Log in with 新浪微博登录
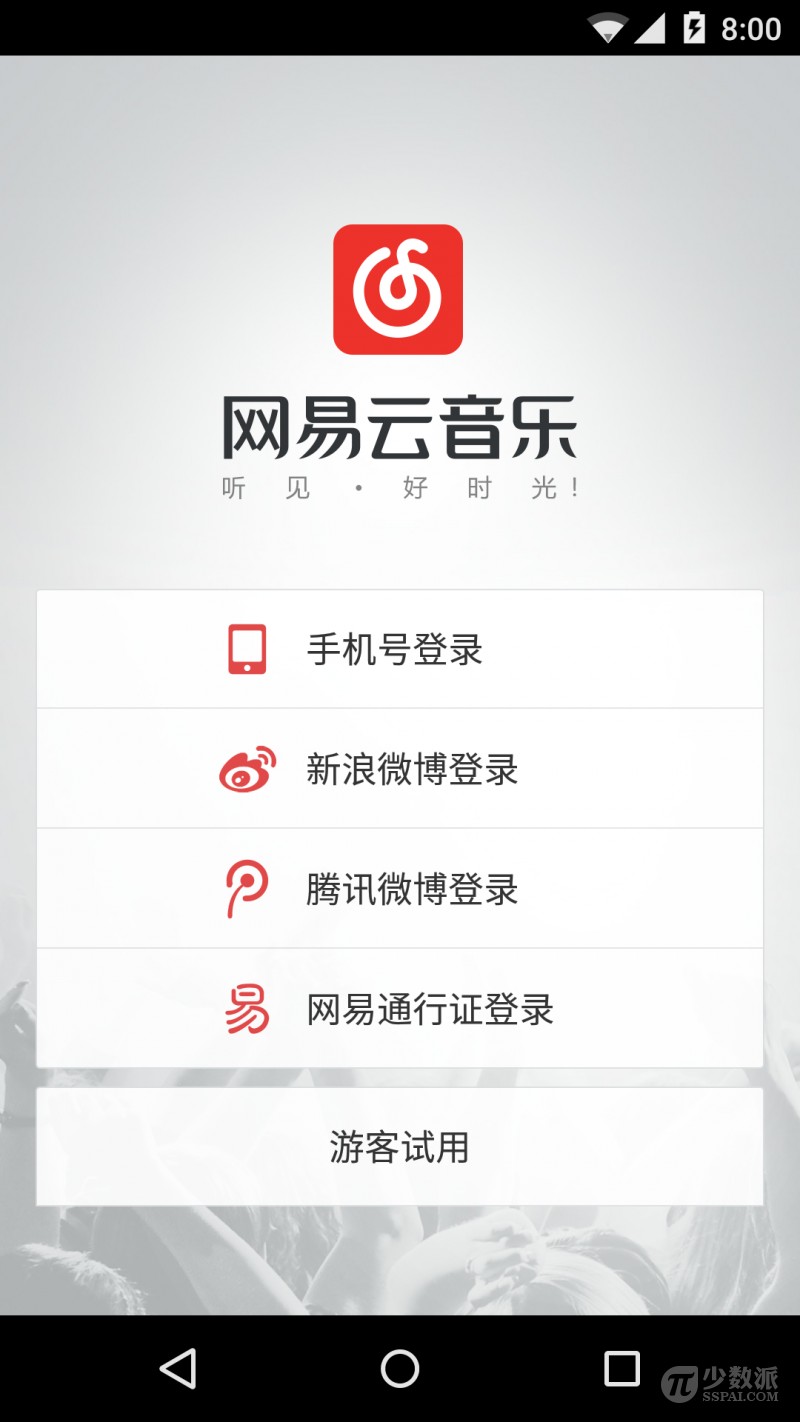The image size is (800, 1422). (x=400, y=769)
